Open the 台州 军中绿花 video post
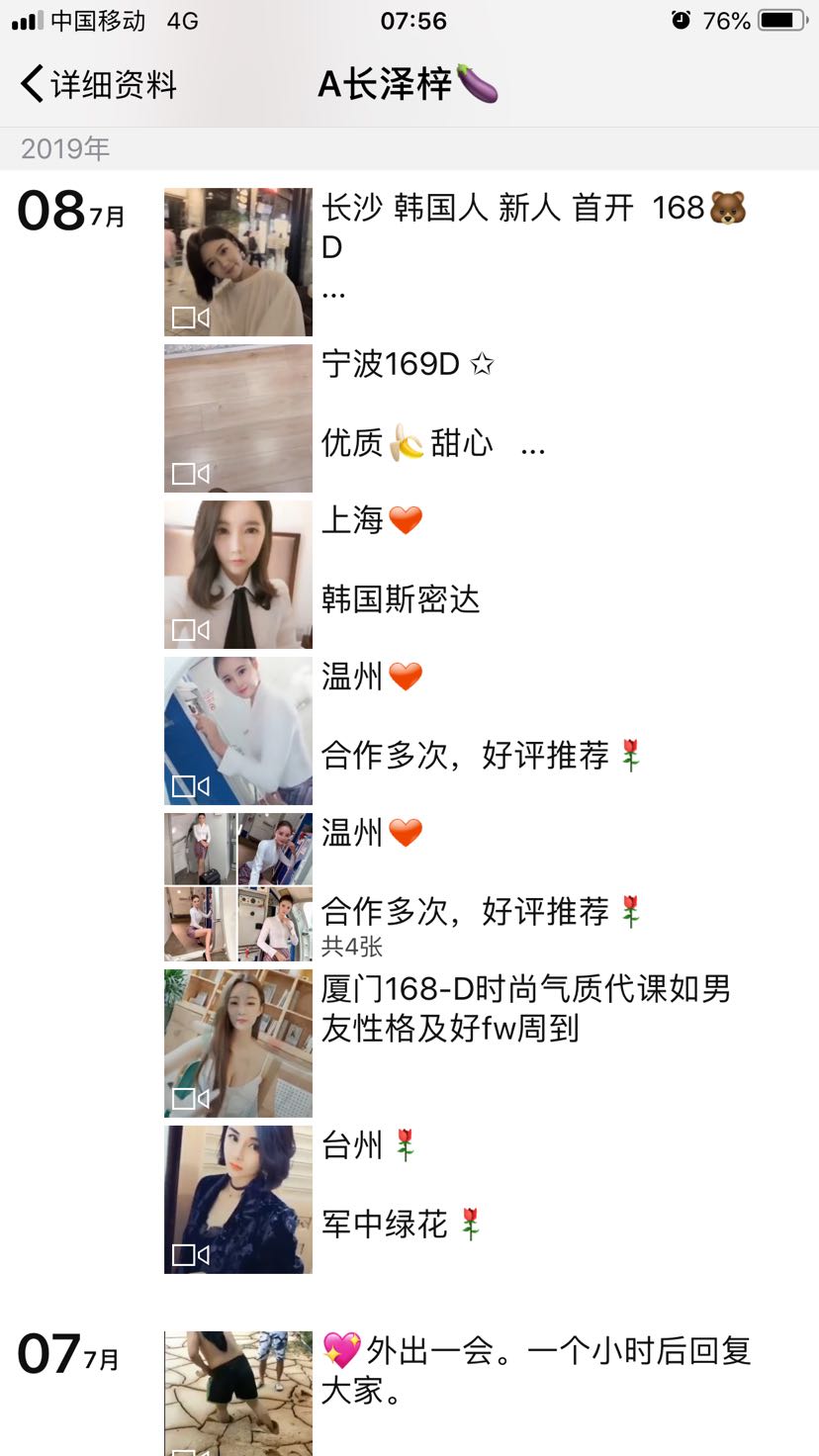This screenshot has width=819, height=1456. tap(237, 1200)
